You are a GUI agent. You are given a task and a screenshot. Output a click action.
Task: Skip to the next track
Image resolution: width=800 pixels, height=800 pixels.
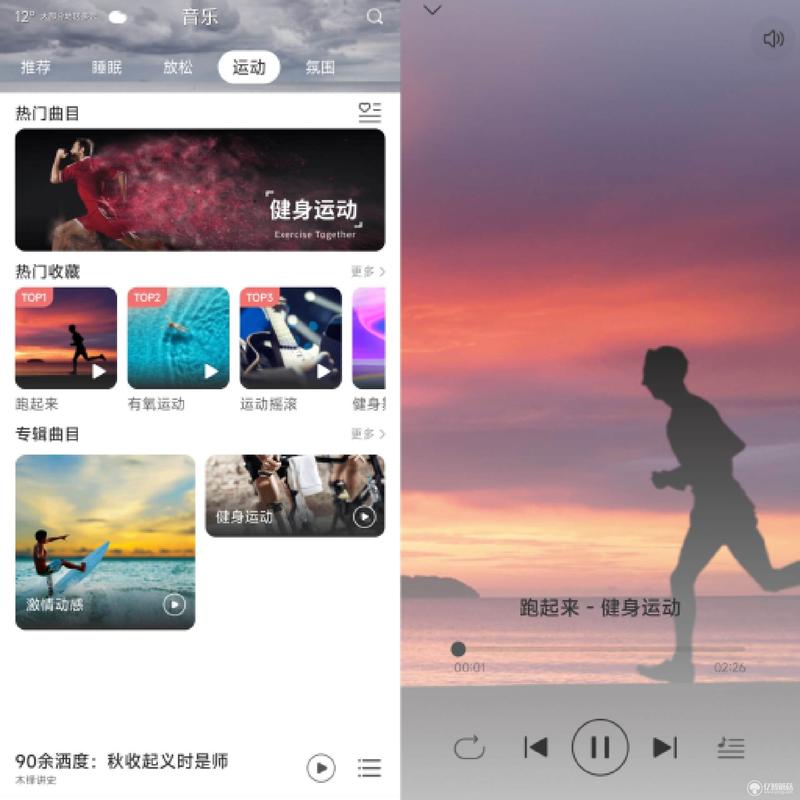[x=664, y=747]
